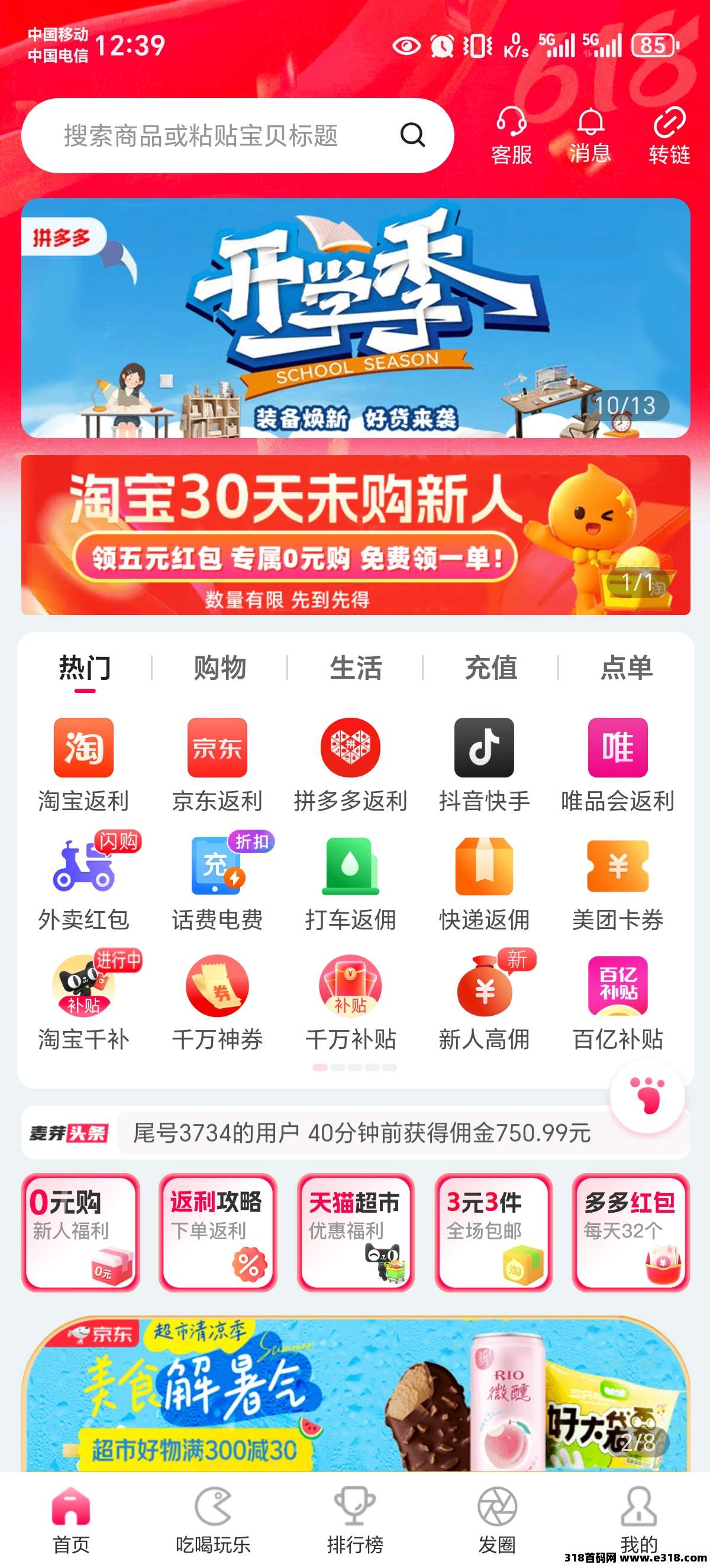Open the 消息 messages bell

pyautogui.click(x=590, y=135)
